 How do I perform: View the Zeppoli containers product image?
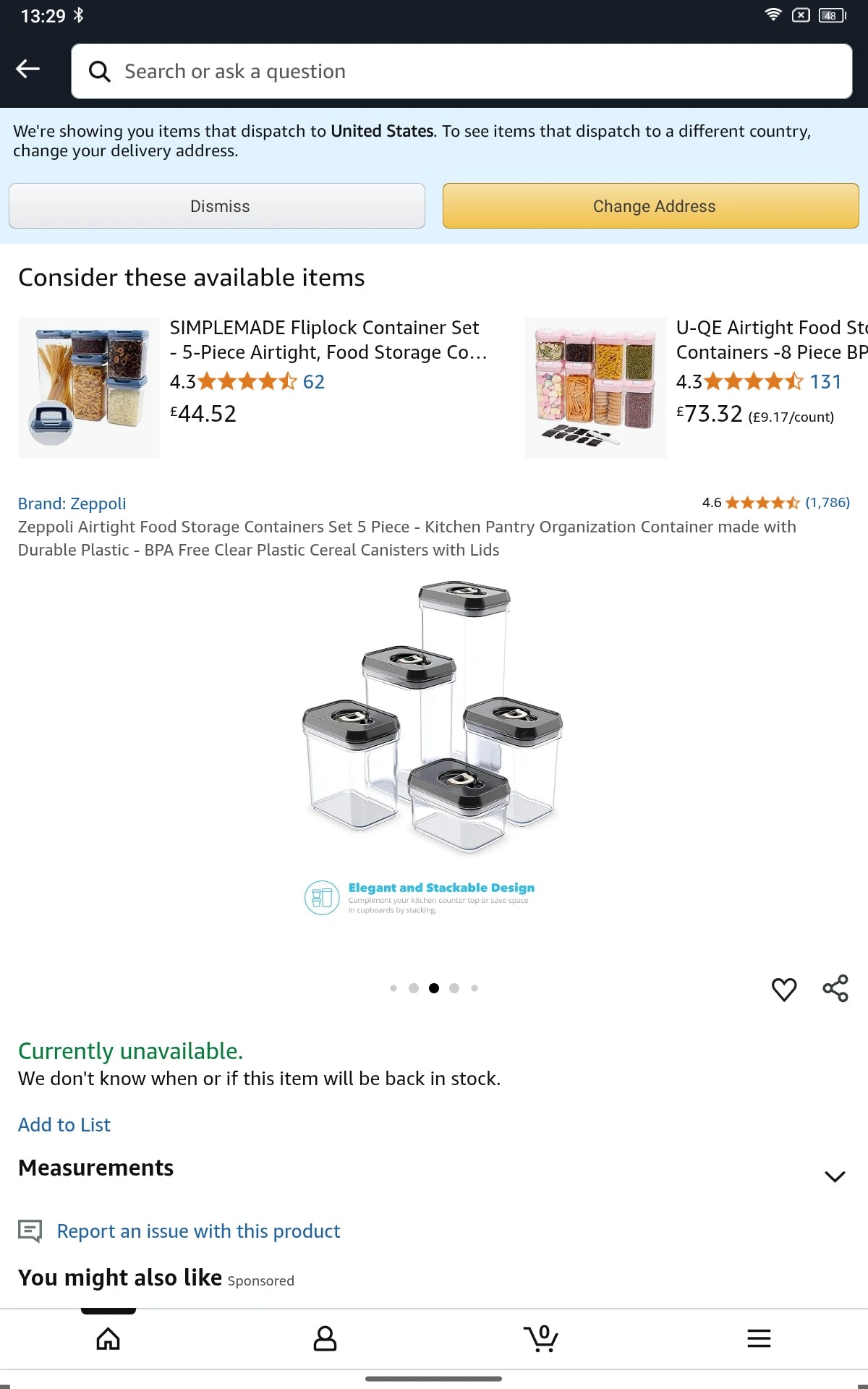pos(433,723)
